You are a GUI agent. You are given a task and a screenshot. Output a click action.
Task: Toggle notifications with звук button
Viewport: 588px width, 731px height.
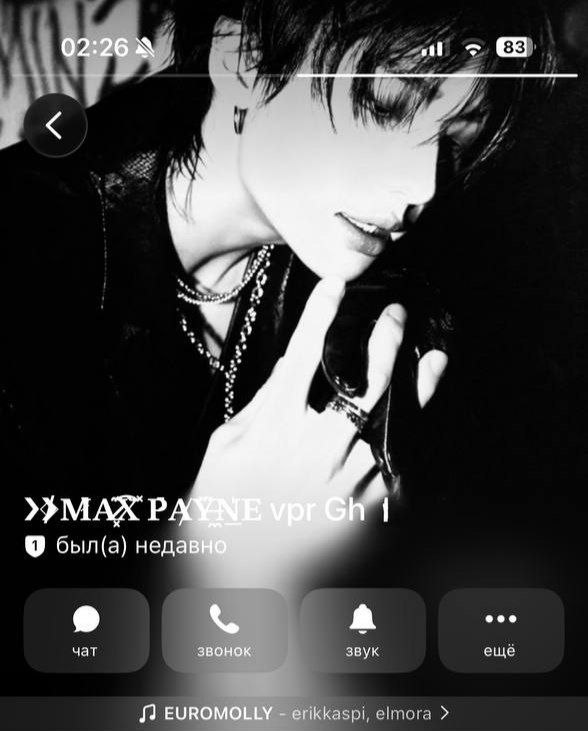click(363, 630)
